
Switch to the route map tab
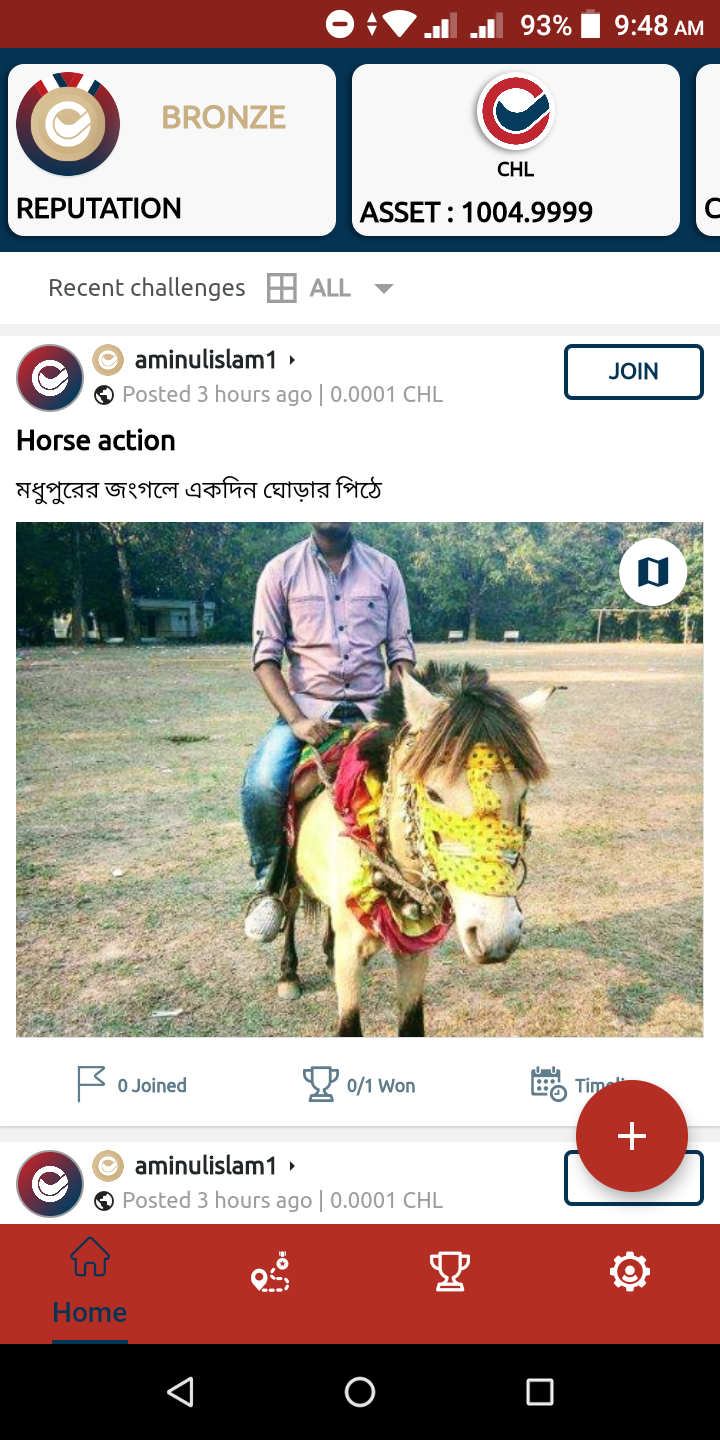(x=270, y=1272)
